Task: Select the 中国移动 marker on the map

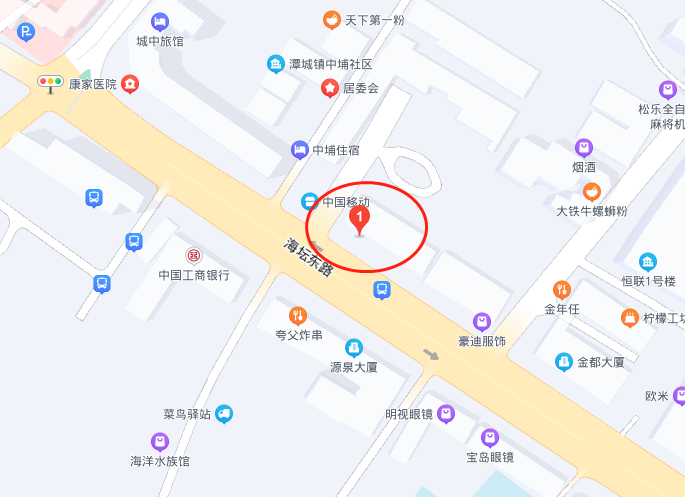Action: point(311,201)
